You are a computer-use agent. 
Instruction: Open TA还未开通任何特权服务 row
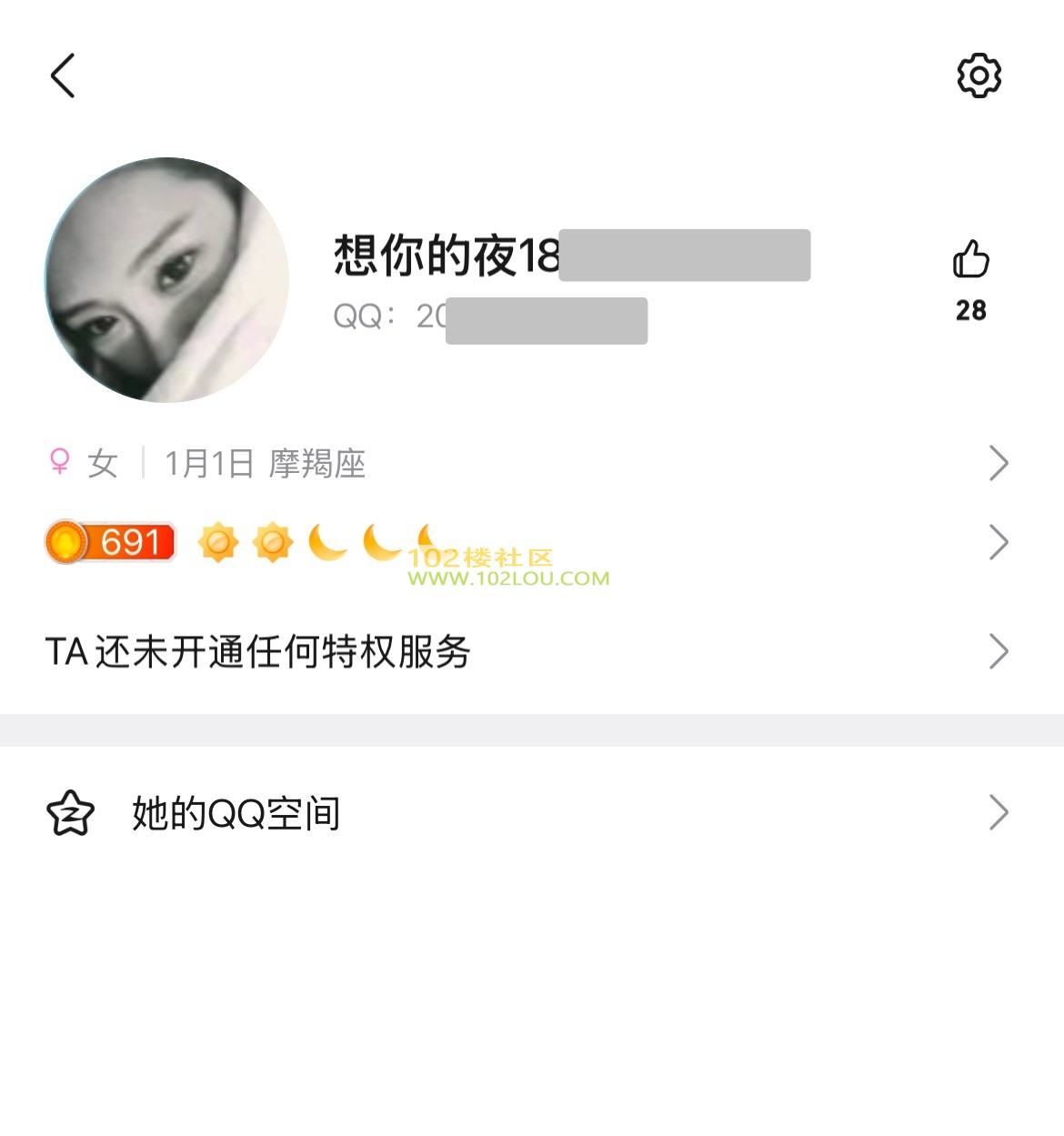point(527,652)
